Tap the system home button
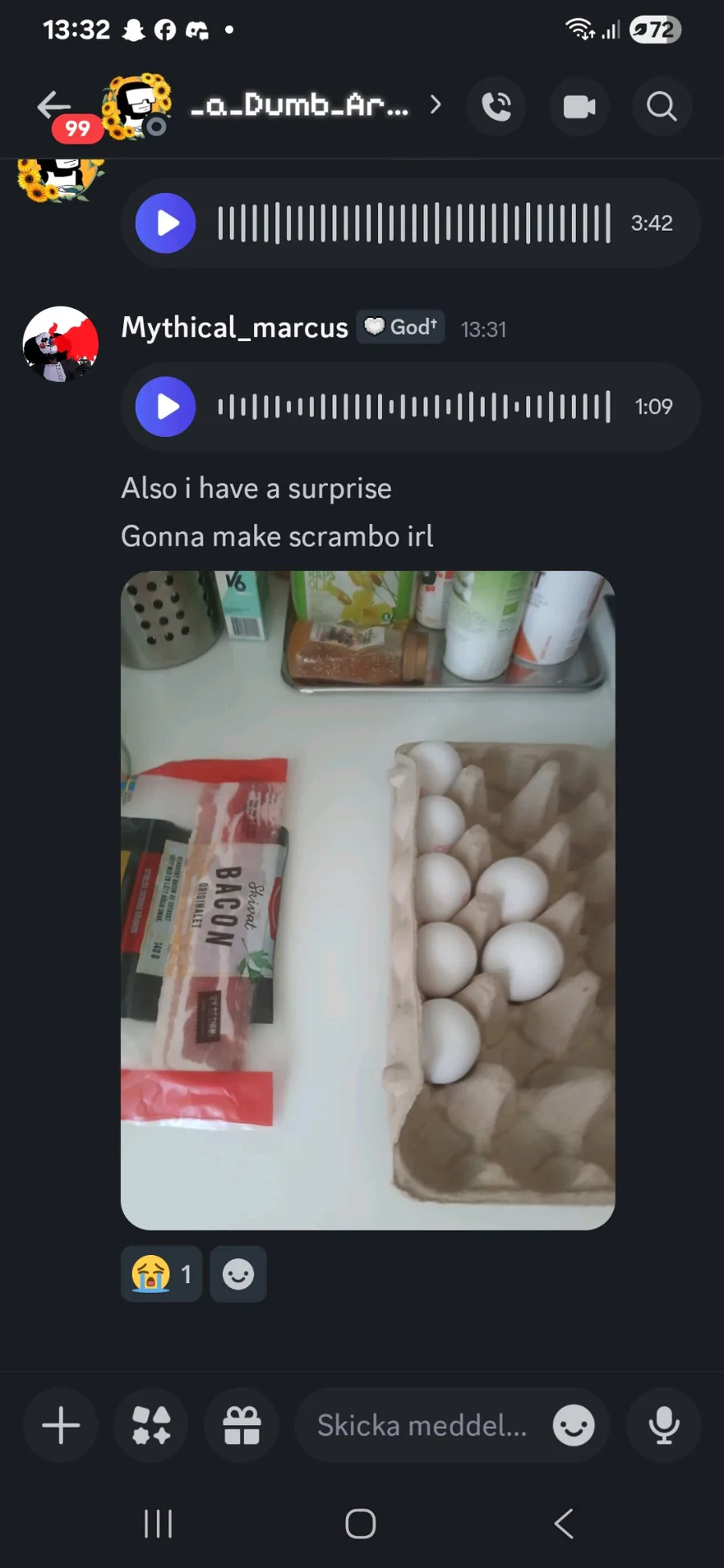This screenshot has height=1568, width=724. coord(360,1523)
